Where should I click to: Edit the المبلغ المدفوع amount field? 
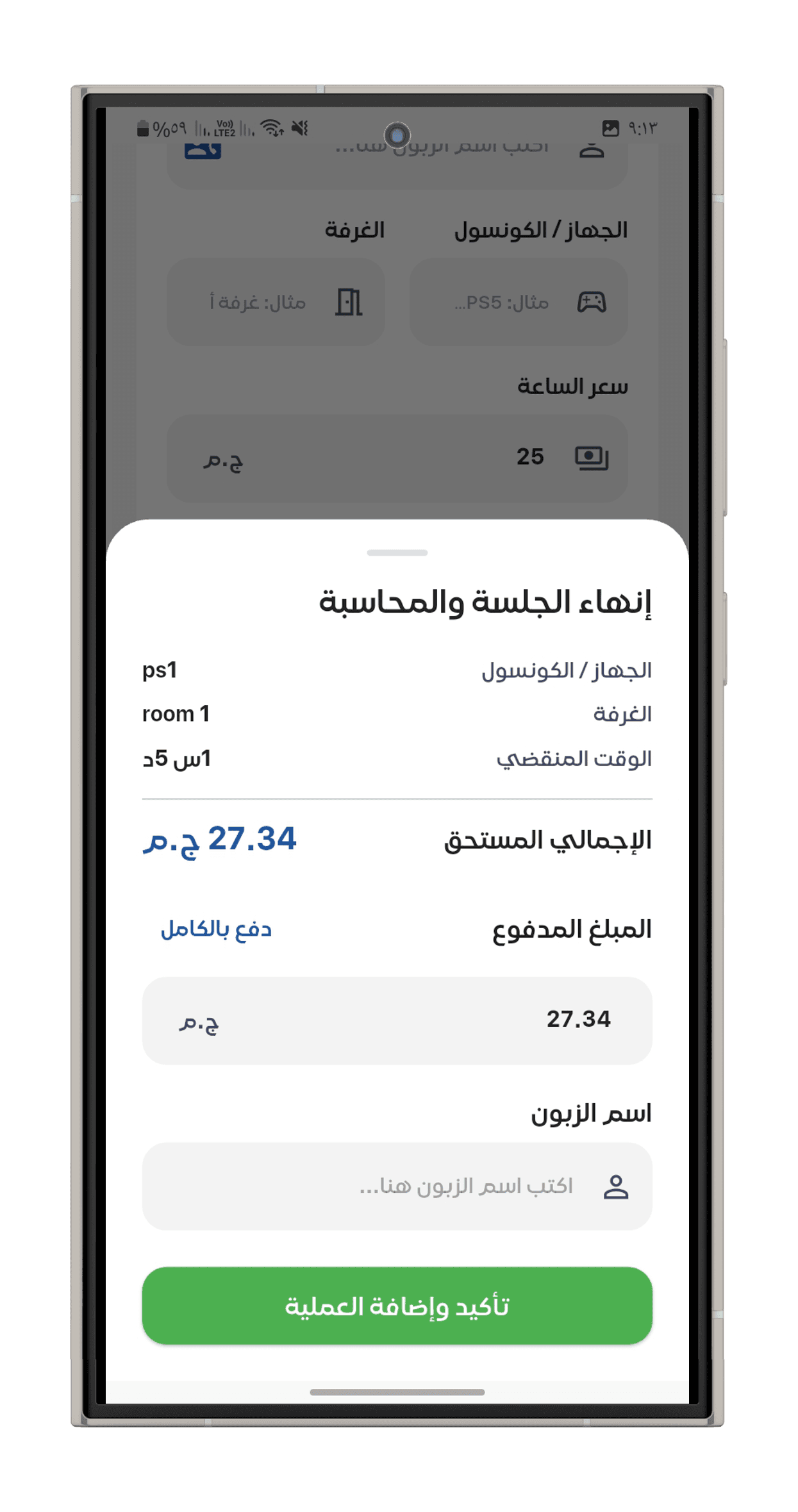pyautogui.click(x=397, y=1020)
